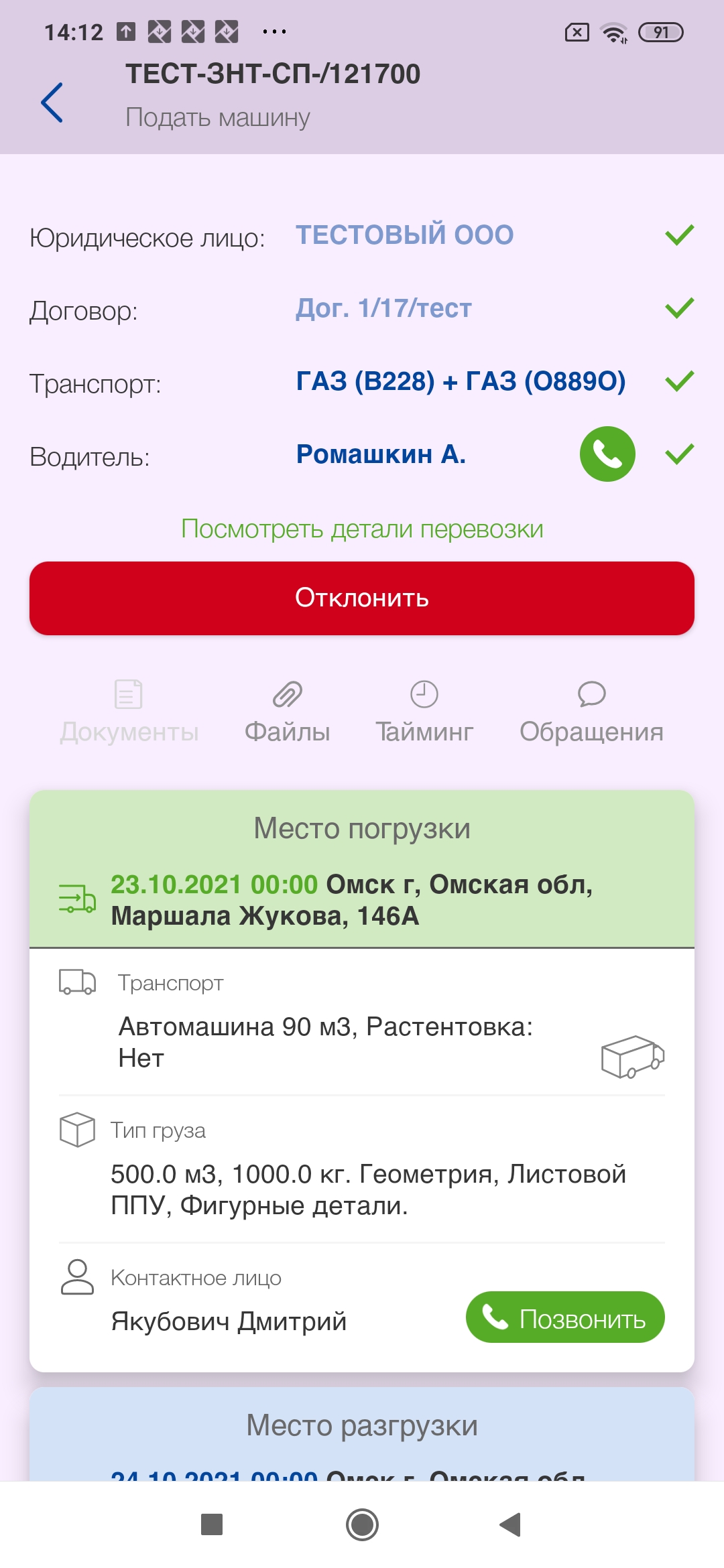
Task: Open transport ГАЗ (В228) + ГАЗ (О889О)
Action: (x=461, y=381)
